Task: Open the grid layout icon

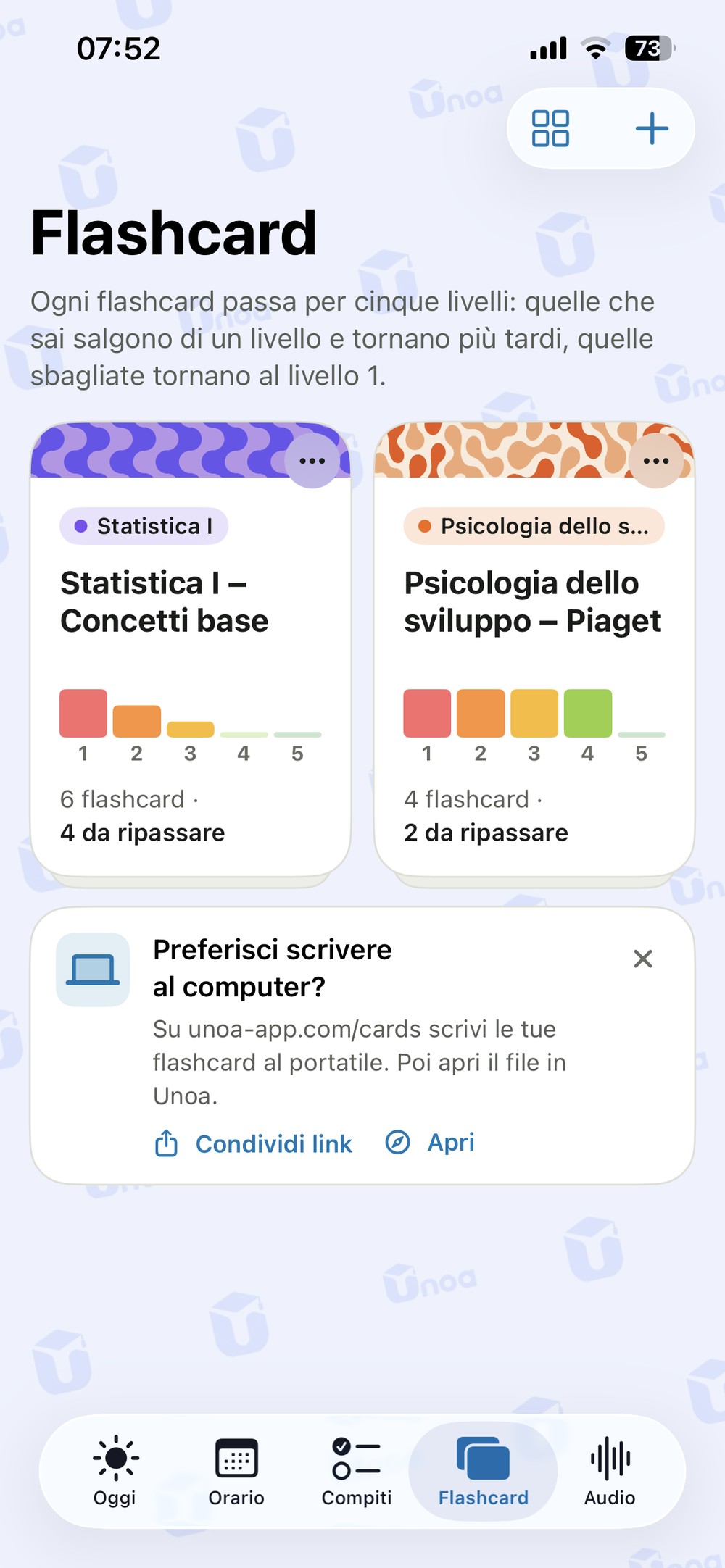Action: pyautogui.click(x=550, y=128)
